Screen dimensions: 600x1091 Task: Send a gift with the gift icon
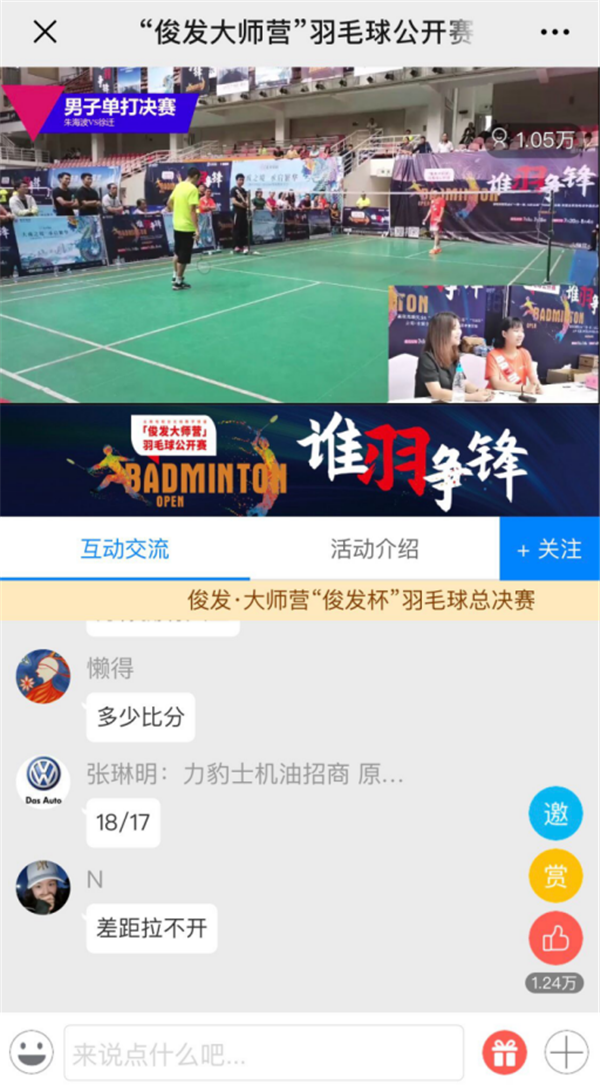point(505,1053)
